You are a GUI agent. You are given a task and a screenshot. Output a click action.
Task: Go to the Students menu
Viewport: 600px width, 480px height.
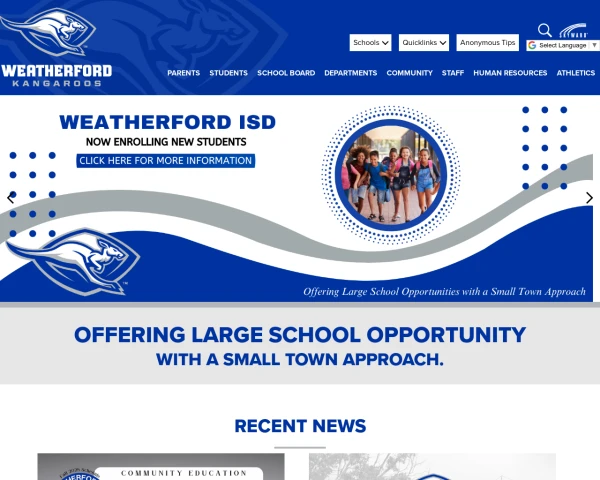[x=228, y=73]
